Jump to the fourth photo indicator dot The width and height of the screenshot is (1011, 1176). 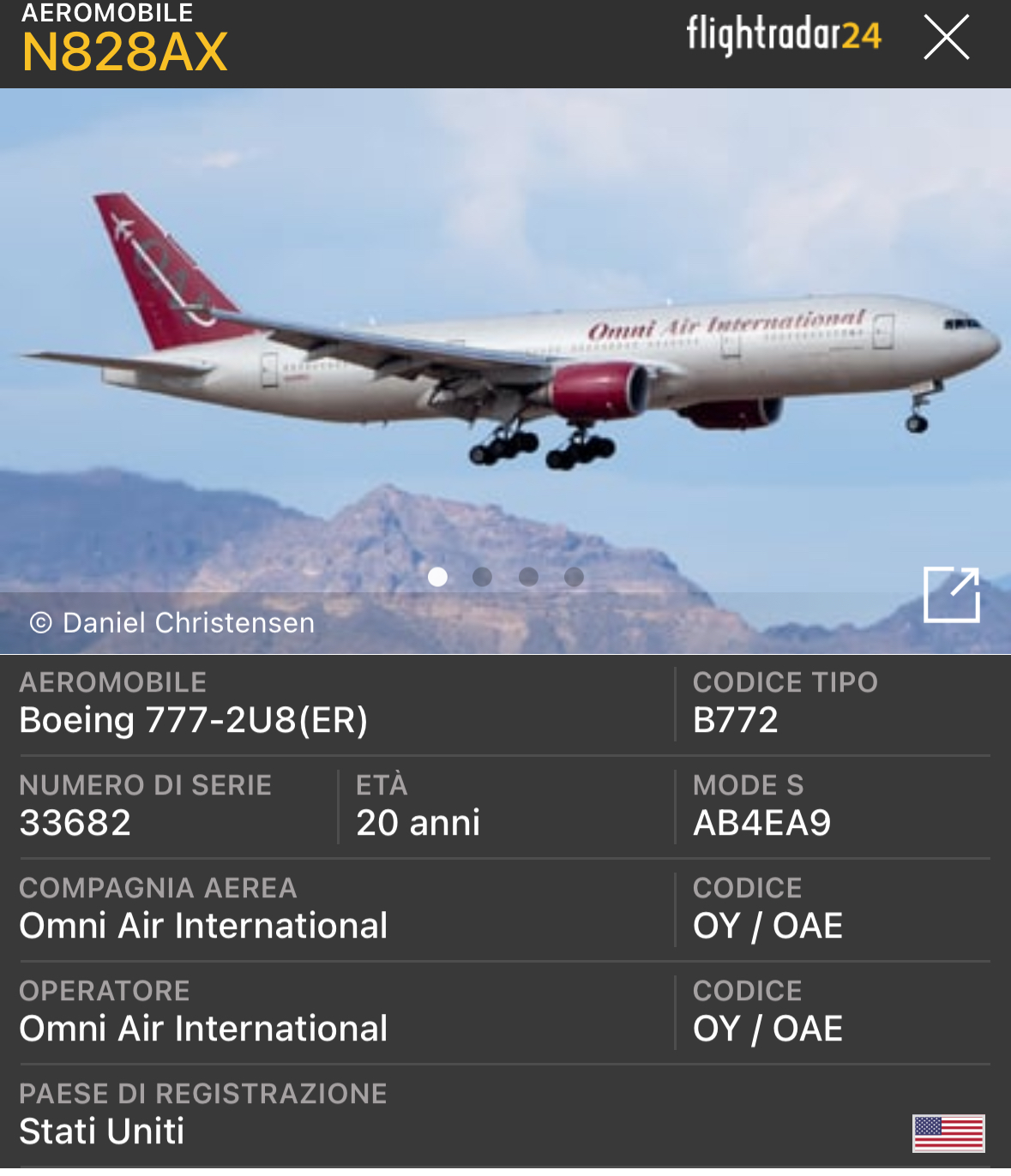coord(575,577)
